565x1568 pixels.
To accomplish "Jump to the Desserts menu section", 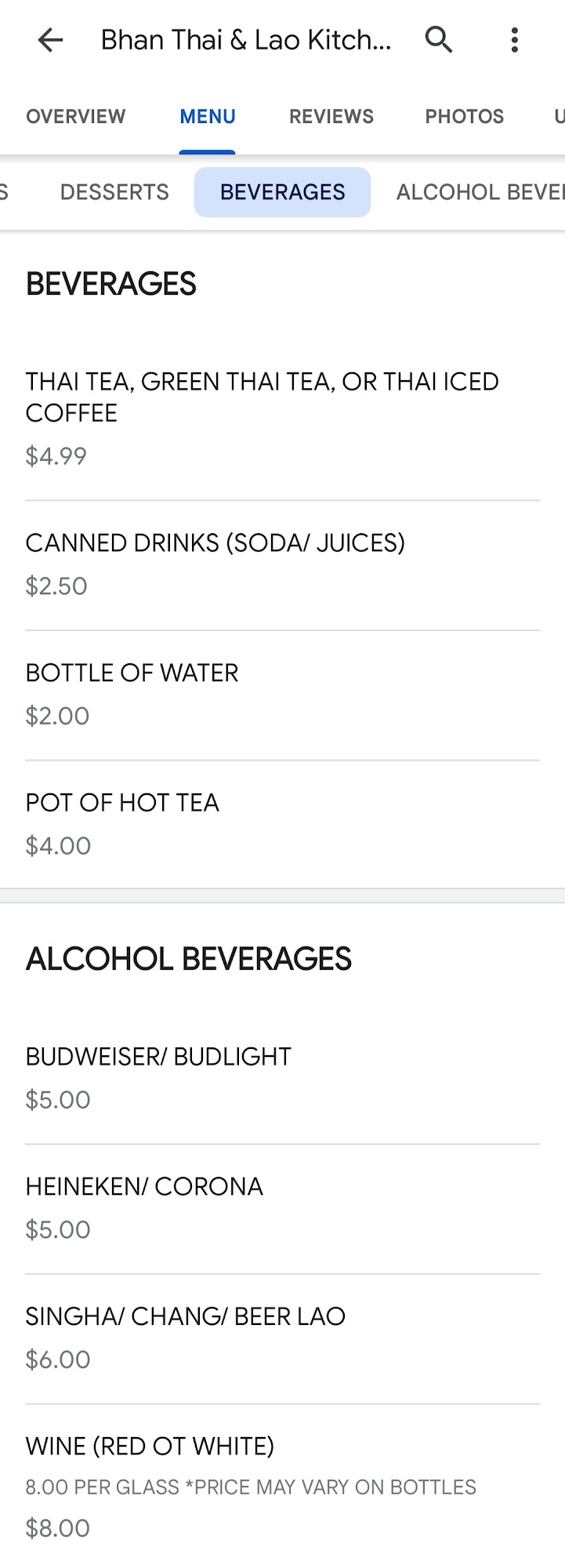I will click(x=114, y=192).
